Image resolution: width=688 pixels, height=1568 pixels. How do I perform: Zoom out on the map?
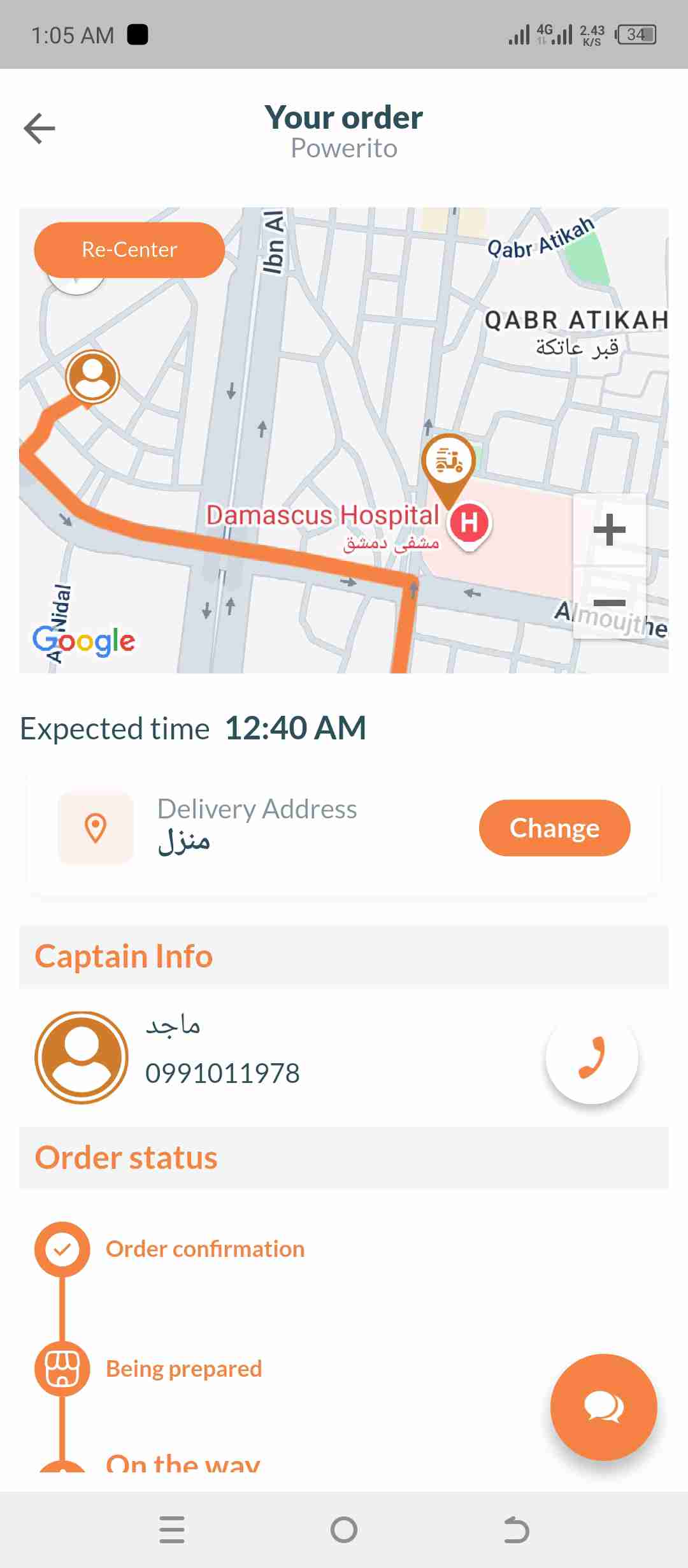point(610,602)
